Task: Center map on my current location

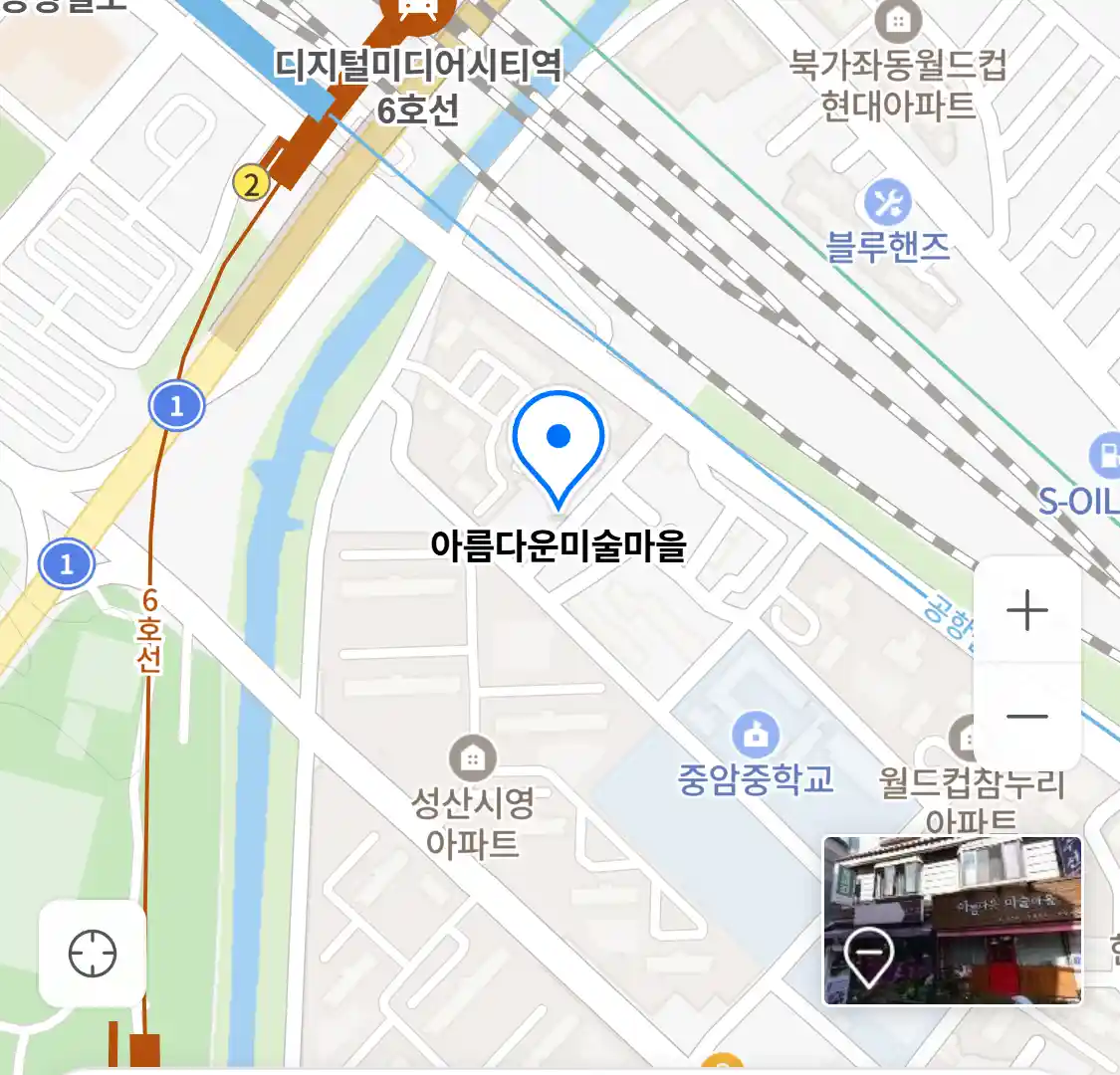Action: point(93,954)
